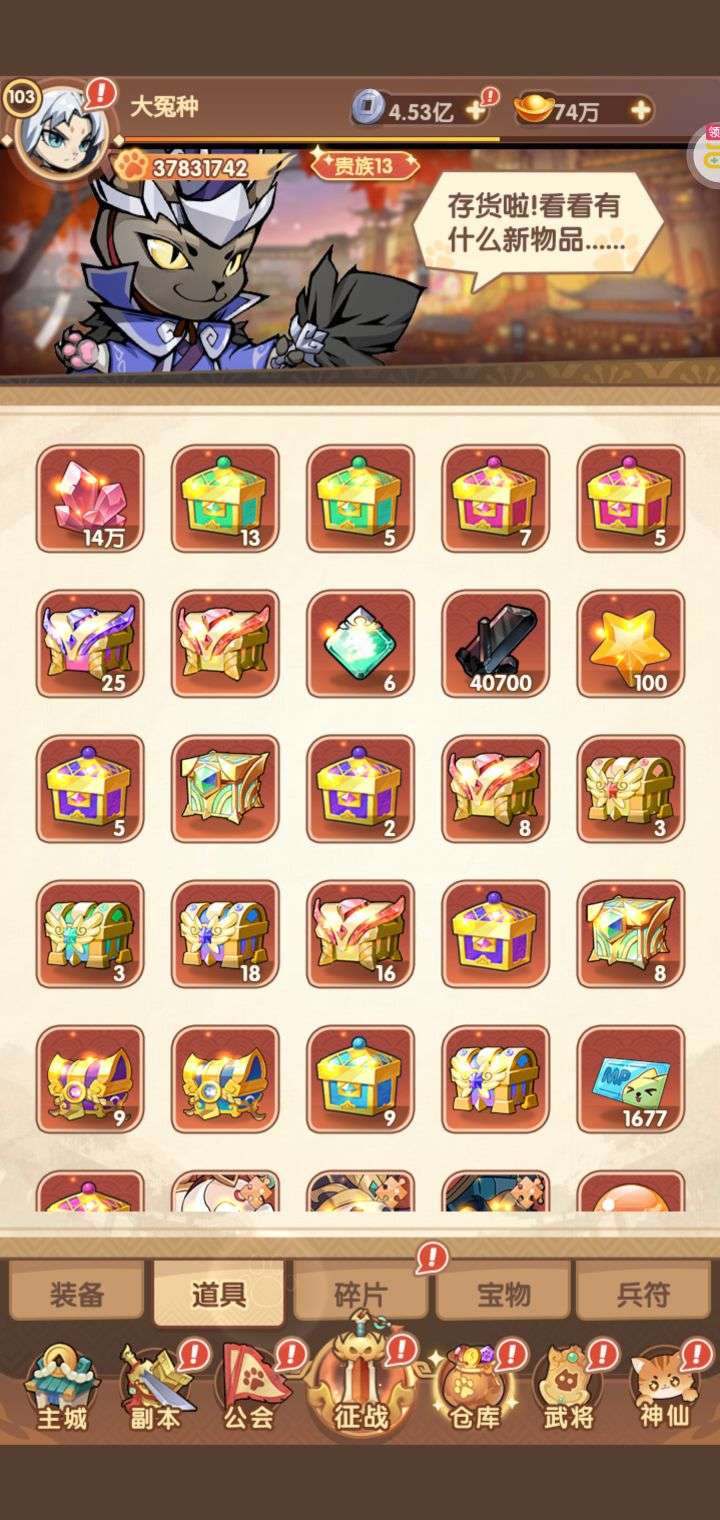
Task: Open the 贵族13 VIP badge
Action: 364,166
